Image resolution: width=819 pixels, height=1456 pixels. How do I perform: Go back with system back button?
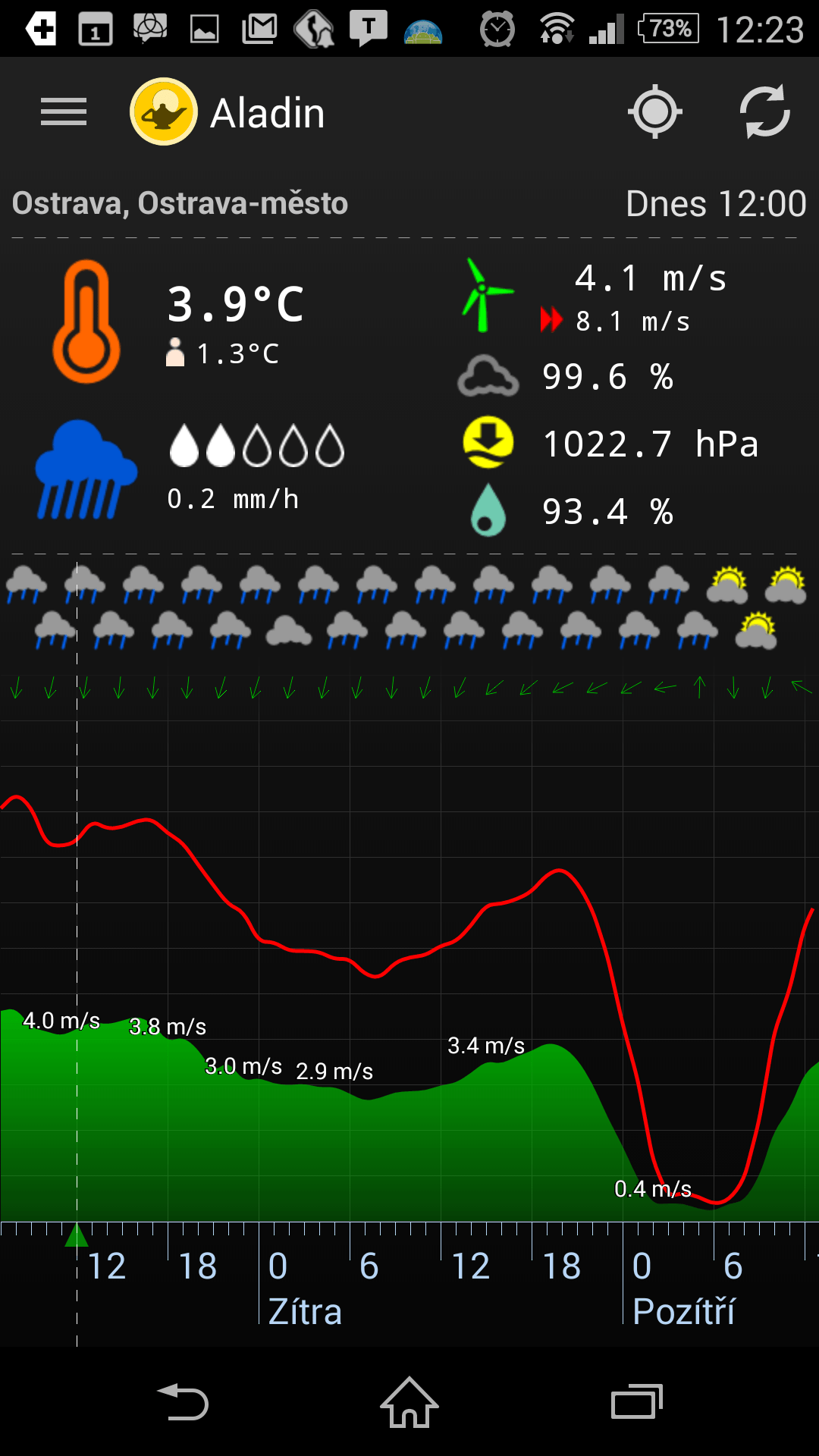pyautogui.click(x=183, y=1401)
